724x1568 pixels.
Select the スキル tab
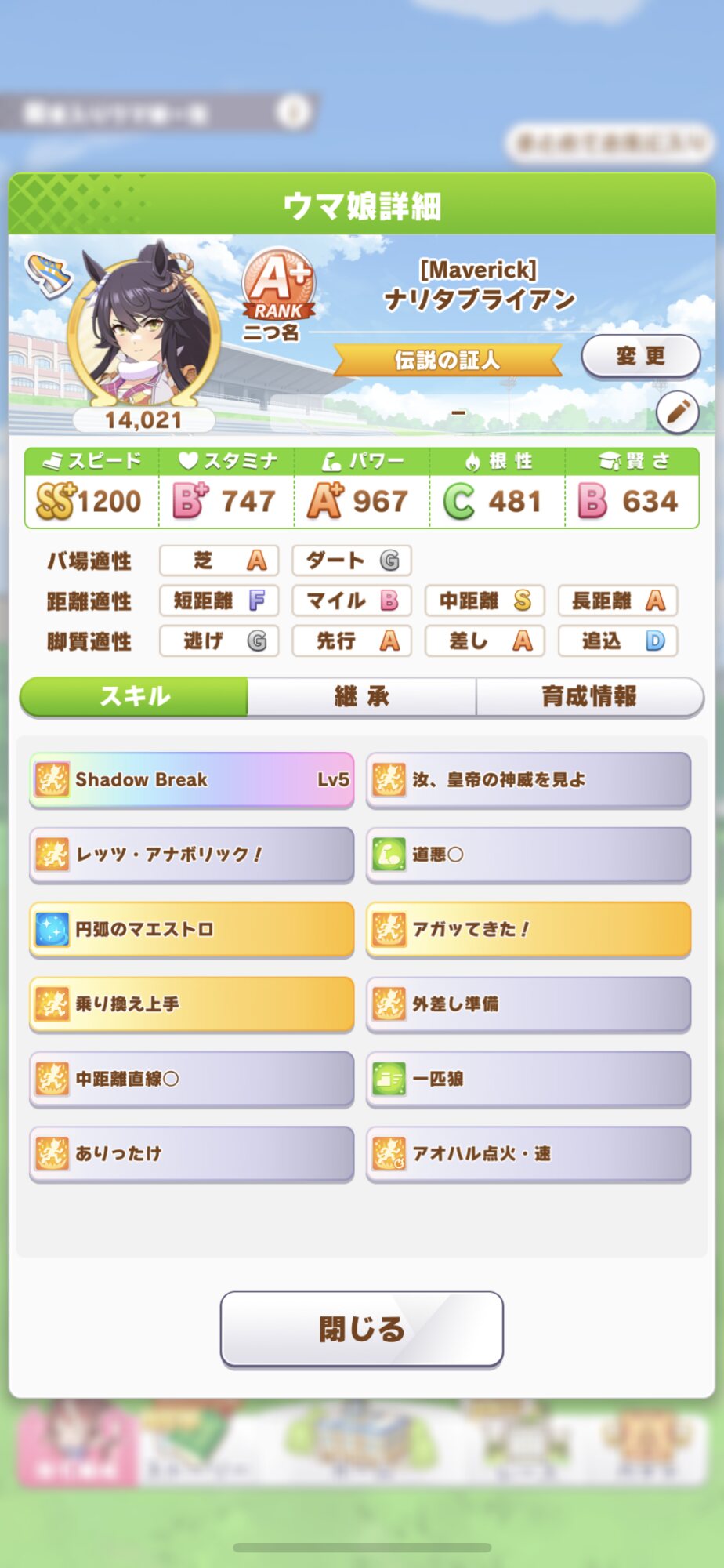coord(135,696)
